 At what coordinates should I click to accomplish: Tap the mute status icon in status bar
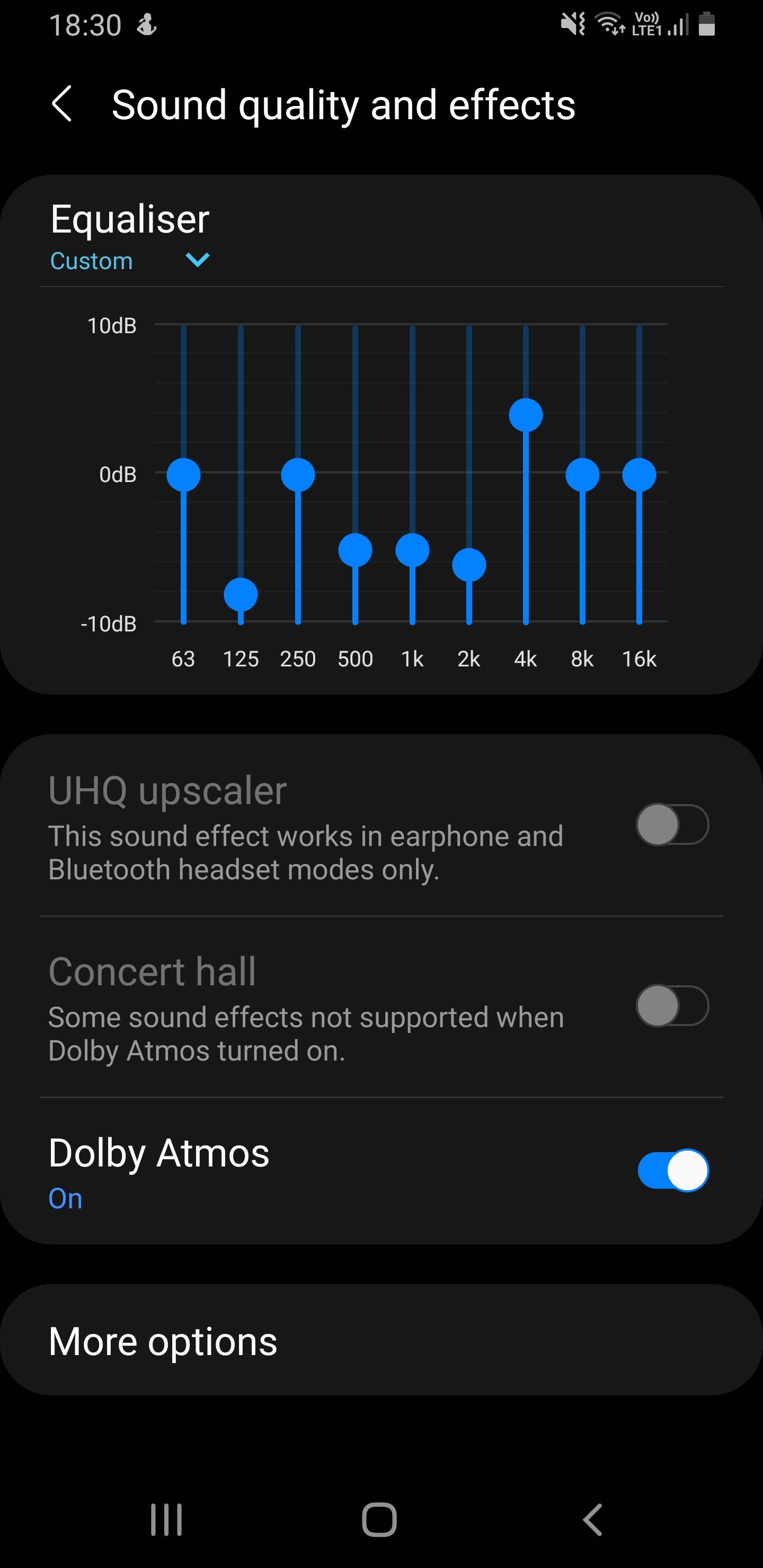573,24
